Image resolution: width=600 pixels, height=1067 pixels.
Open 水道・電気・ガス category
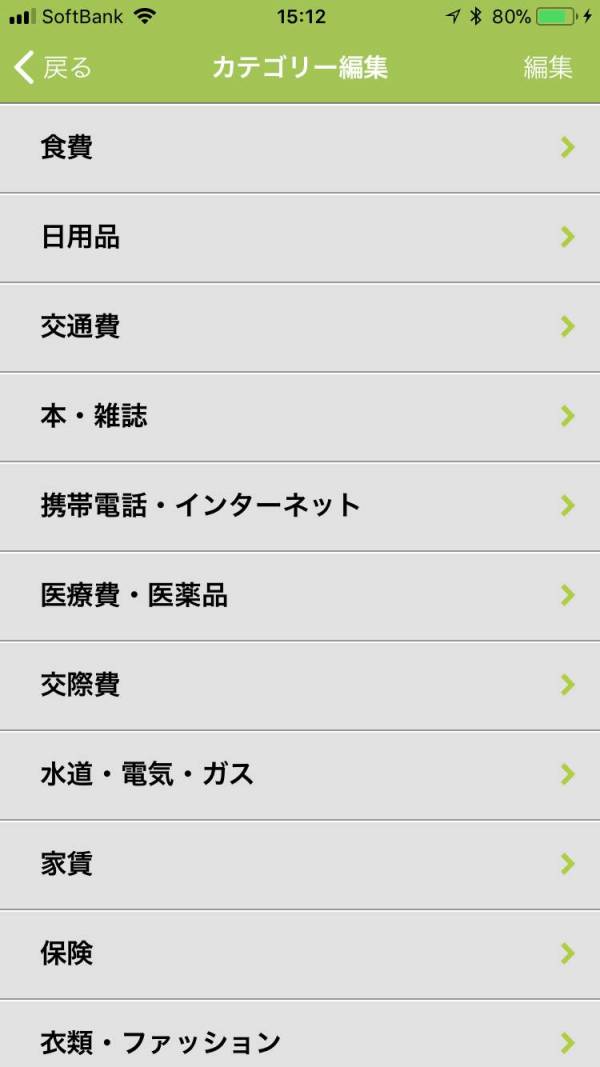click(300, 775)
